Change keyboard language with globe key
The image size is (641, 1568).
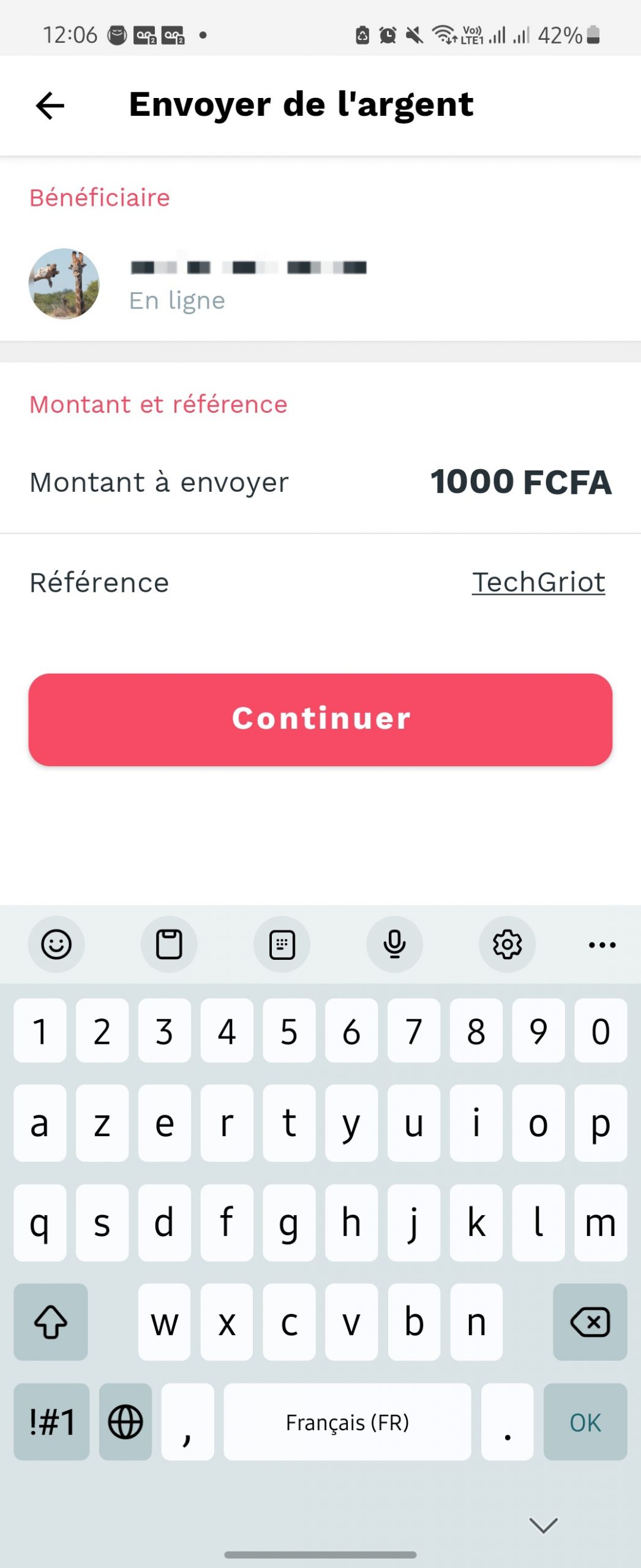pos(126,1422)
